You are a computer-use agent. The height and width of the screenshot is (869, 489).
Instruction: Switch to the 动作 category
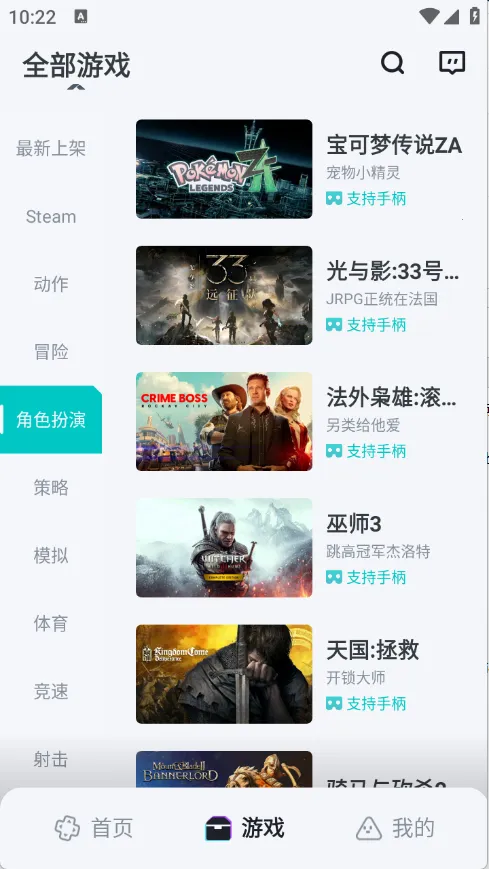[50, 284]
